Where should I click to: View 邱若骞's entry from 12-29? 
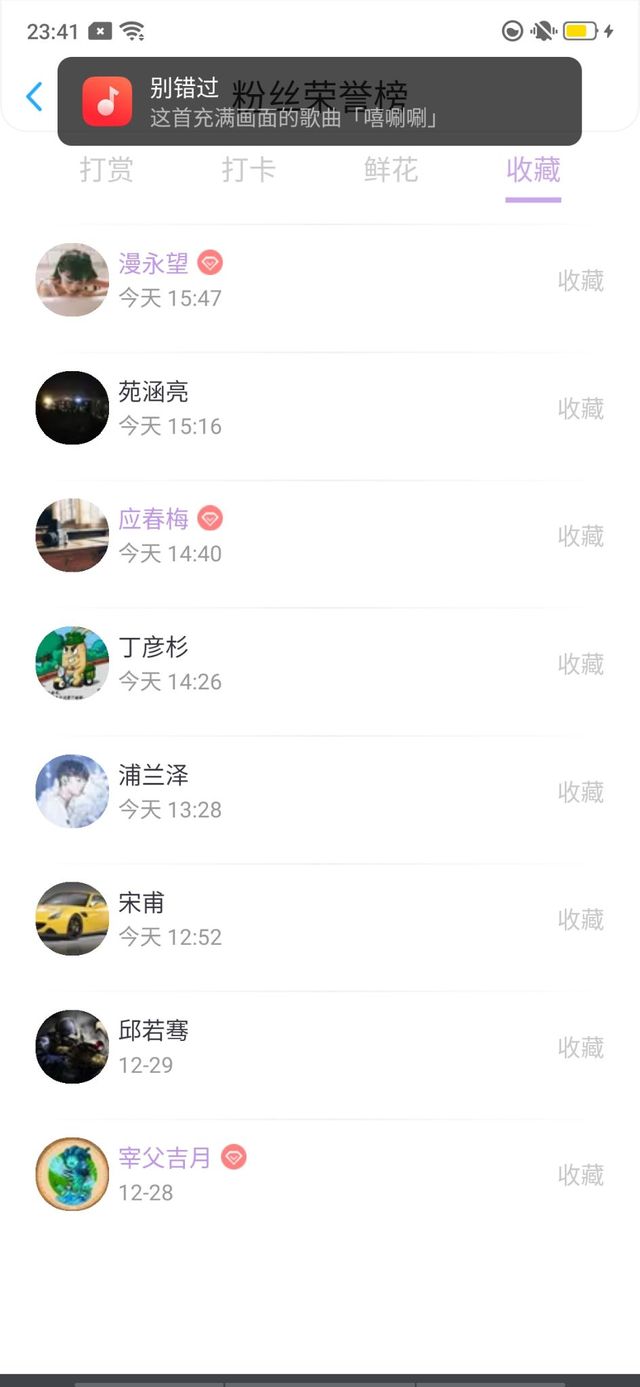coord(320,1047)
